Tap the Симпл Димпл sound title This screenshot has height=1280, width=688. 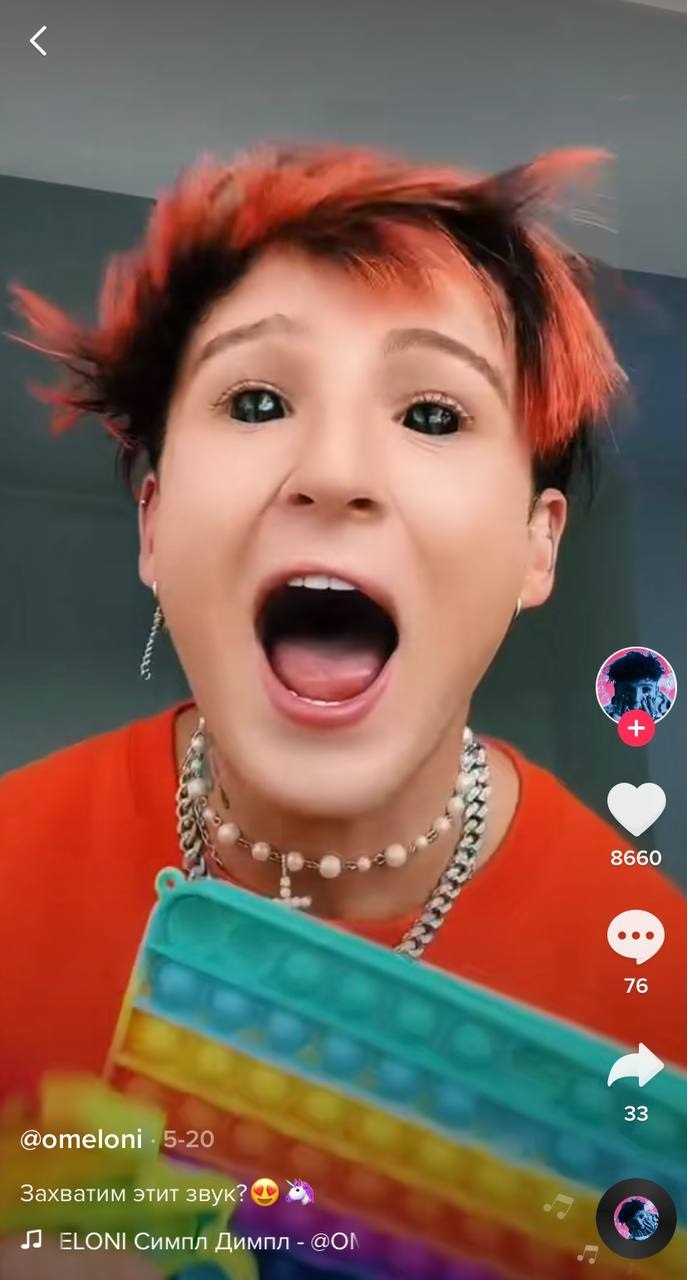tap(207, 1241)
